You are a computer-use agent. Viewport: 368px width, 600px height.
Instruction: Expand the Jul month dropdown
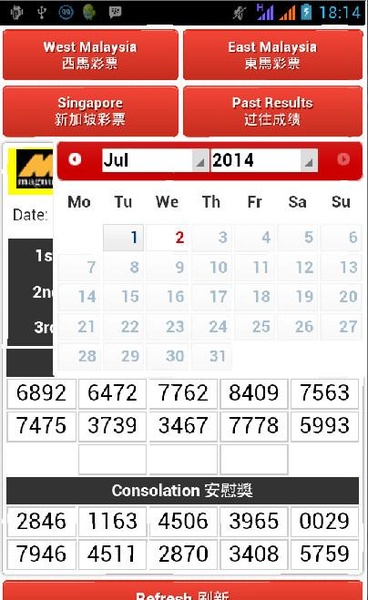point(155,160)
